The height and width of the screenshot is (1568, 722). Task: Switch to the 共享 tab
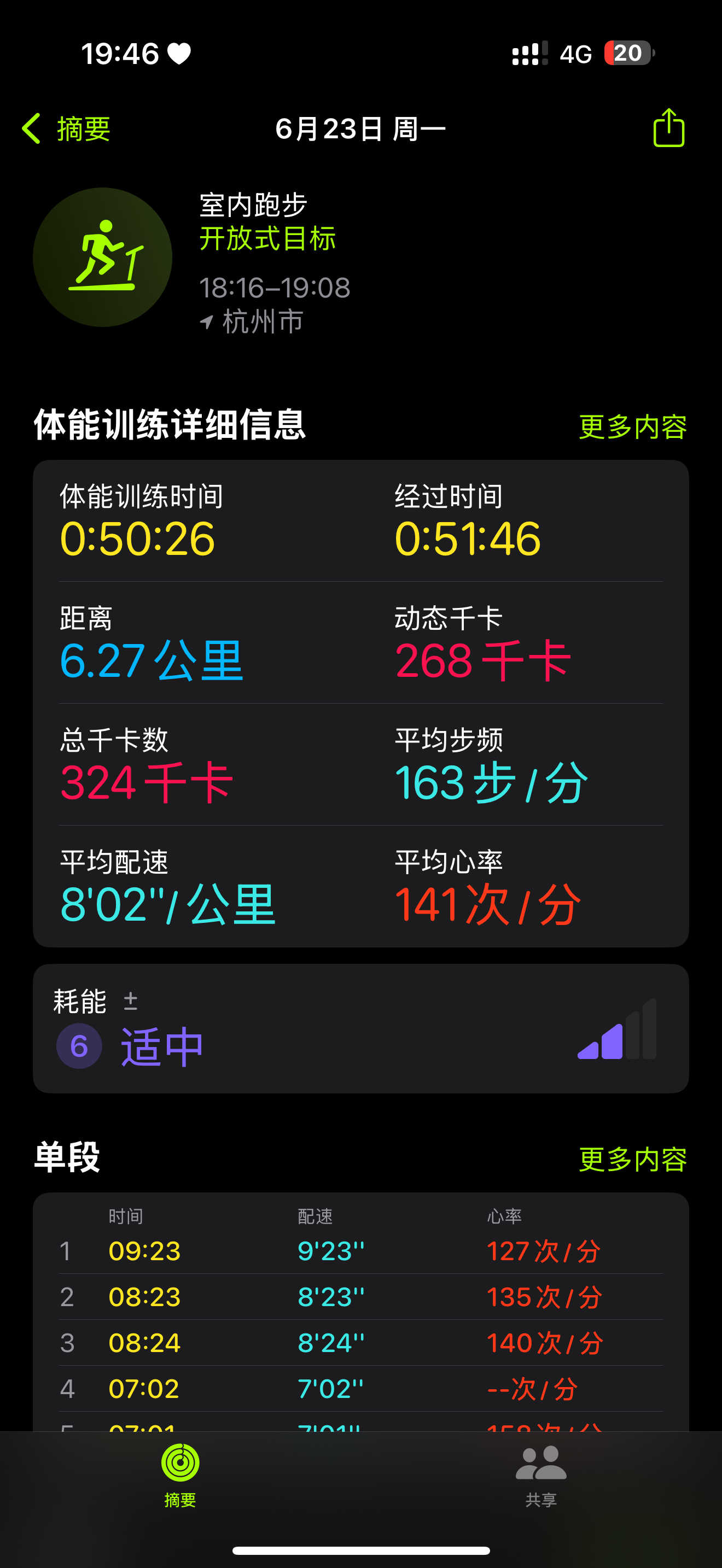pyautogui.click(x=541, y=1477)
